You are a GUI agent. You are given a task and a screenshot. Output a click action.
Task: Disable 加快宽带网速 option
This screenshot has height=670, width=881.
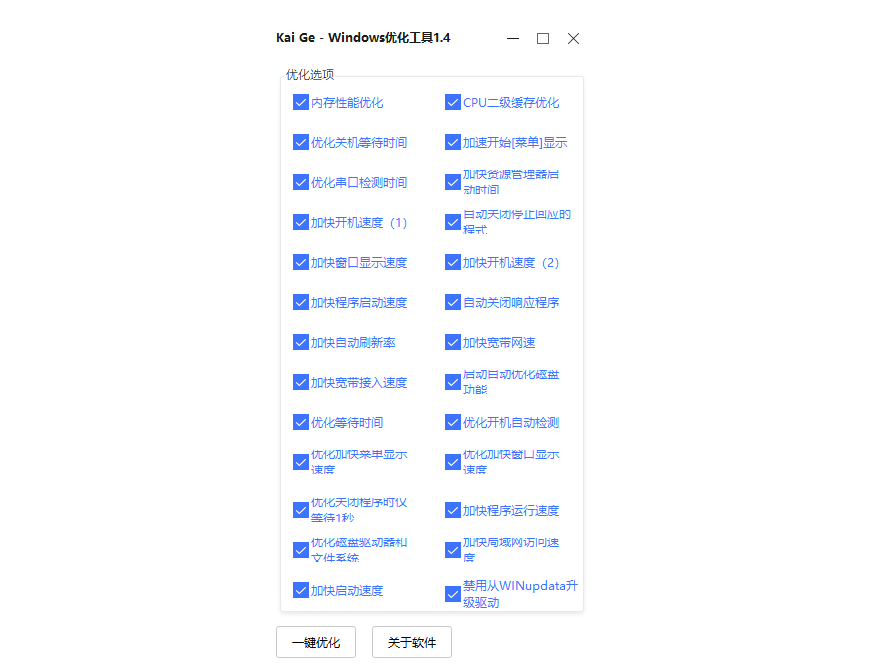453,342
